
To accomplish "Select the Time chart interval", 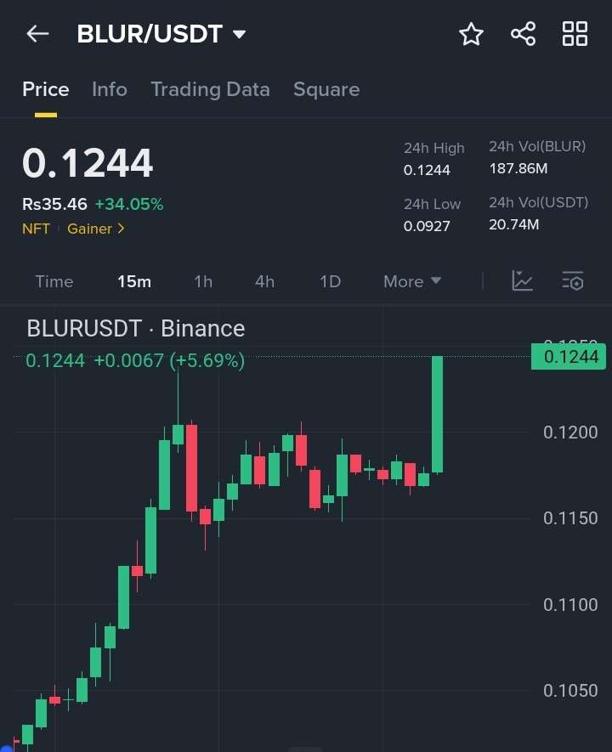I will 54,281.
